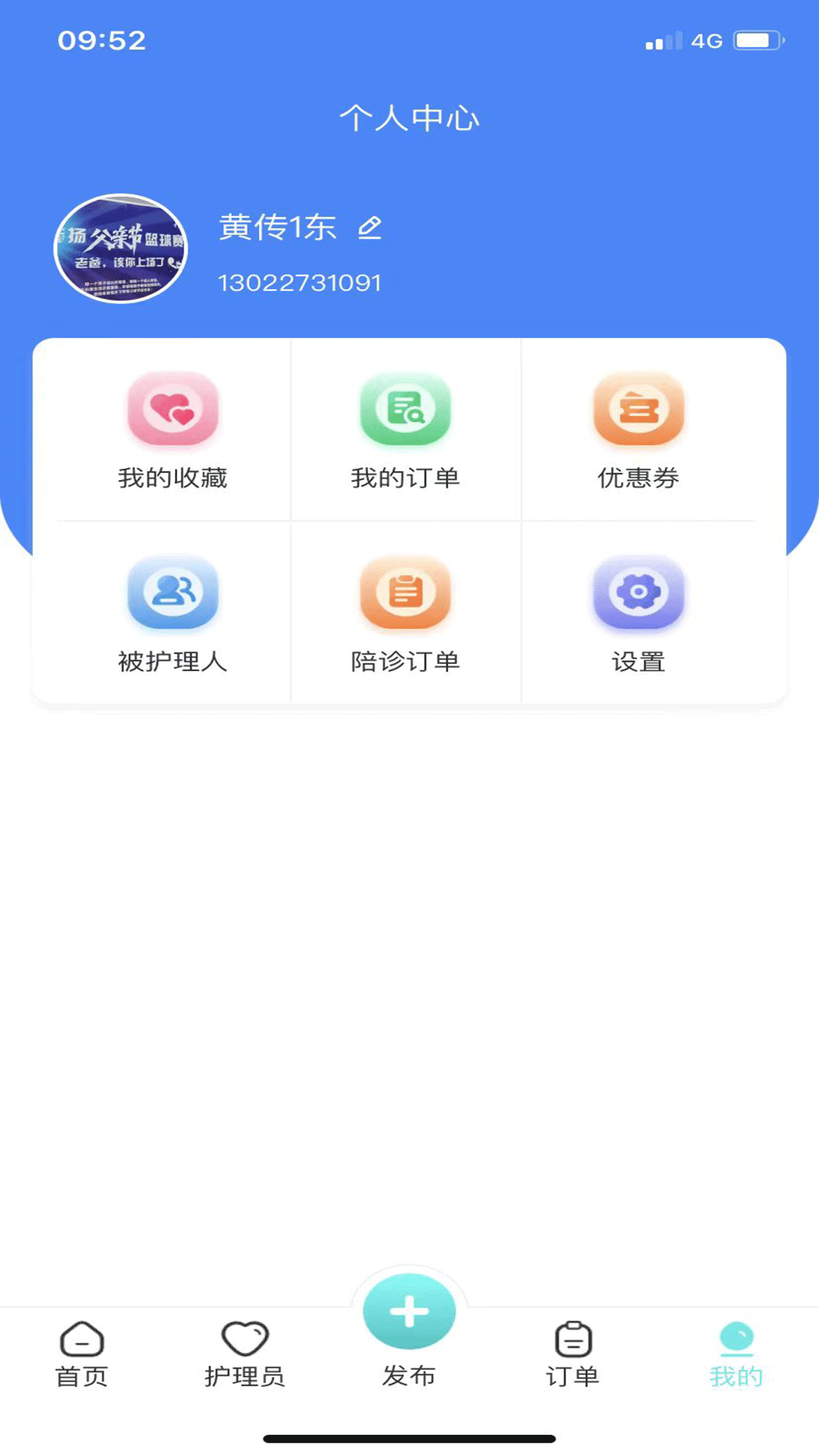Switch to the 护理员 caregivers tab

pyautogui.click(x=245, y=1354)
